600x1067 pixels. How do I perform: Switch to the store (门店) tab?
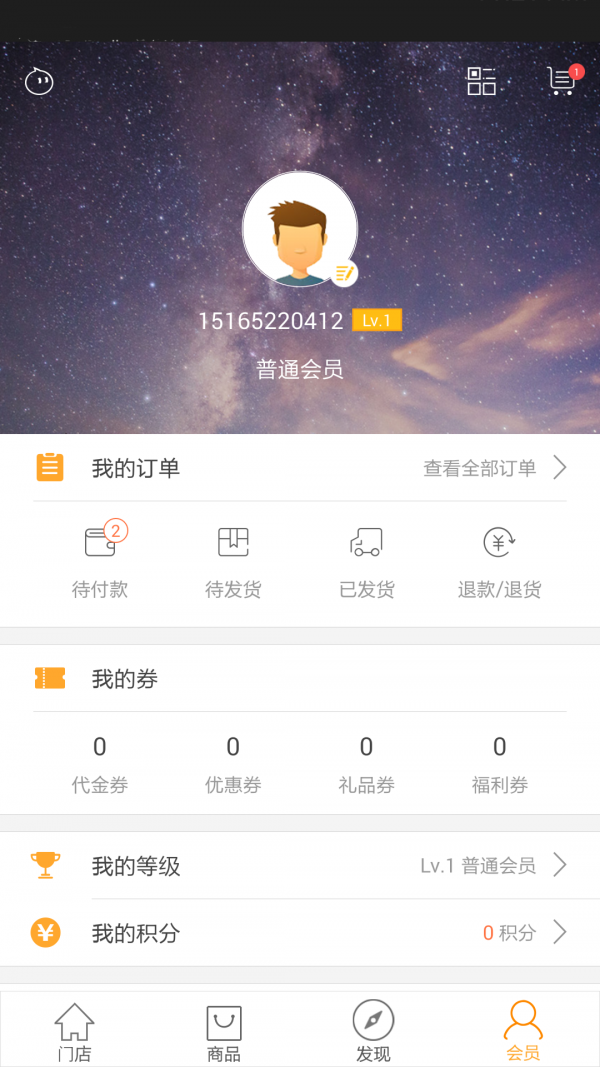pyautogui.click(x=75, y=1030)
